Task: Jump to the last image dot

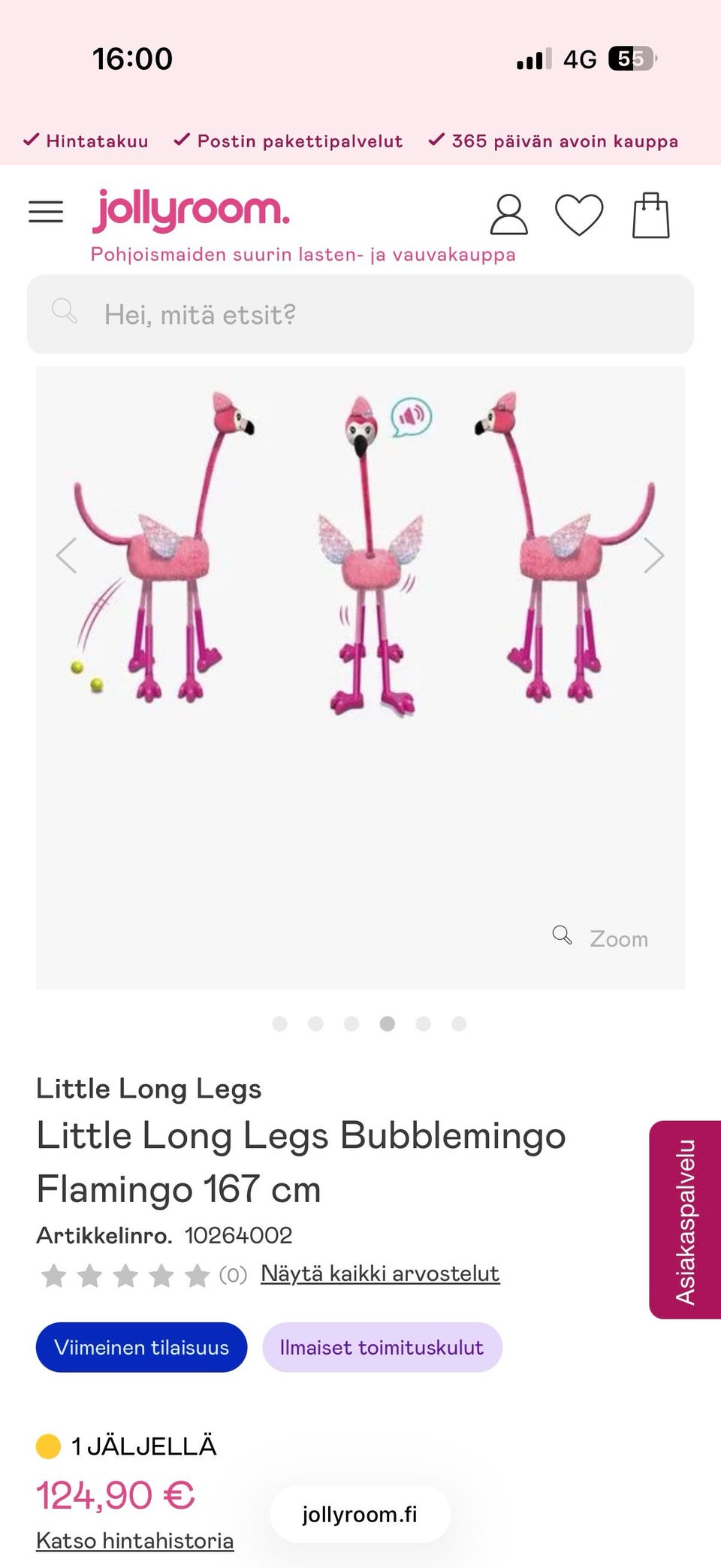Action: coord(459,1023)
